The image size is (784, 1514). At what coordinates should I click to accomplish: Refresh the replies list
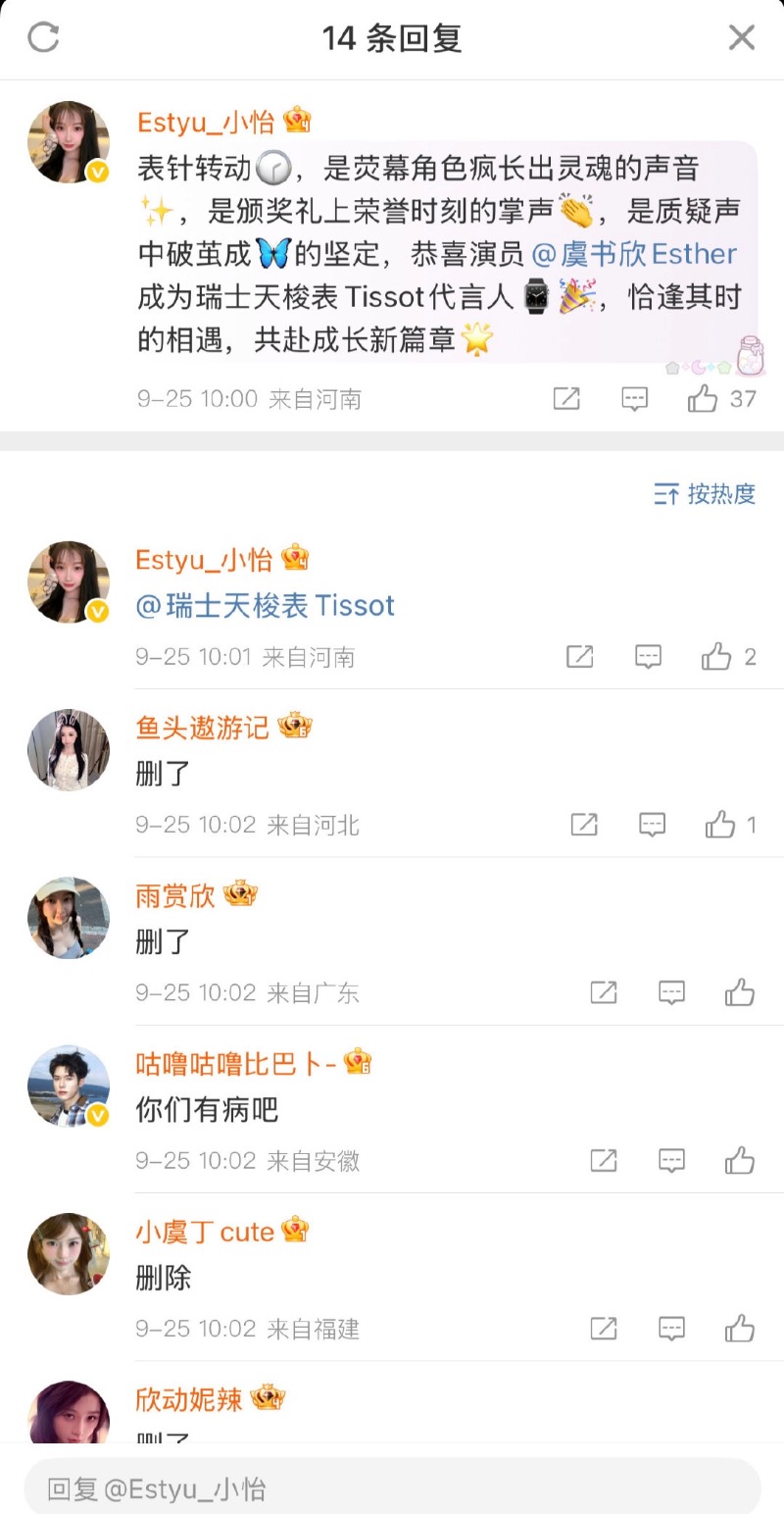(44, 38)
